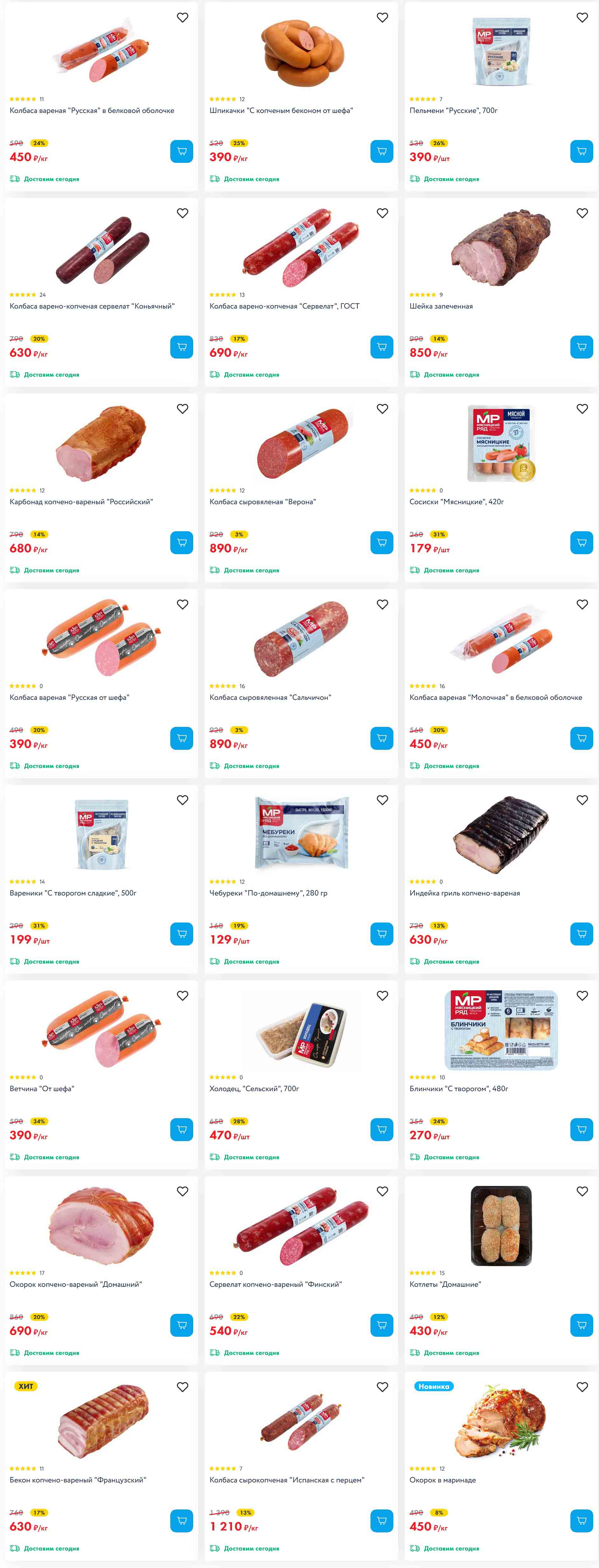Add Холодец "Сельский", 700г to cart

(382, 1129)
